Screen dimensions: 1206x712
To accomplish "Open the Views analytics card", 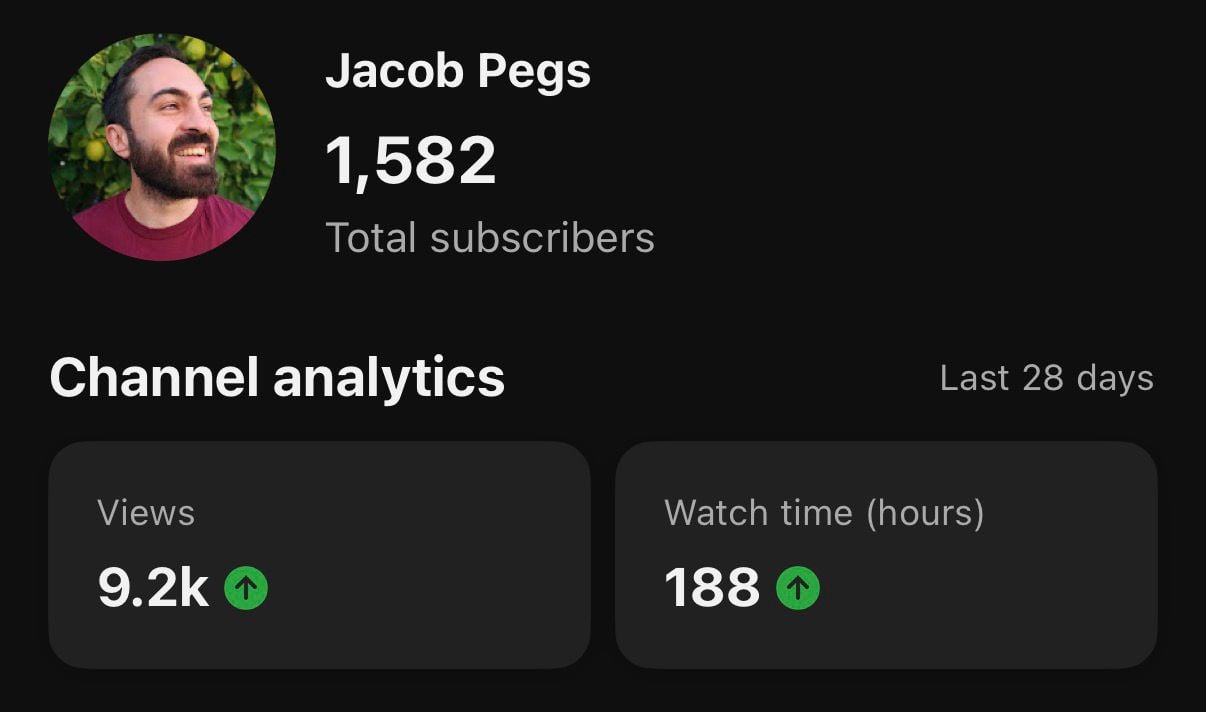I will point(319,555).
